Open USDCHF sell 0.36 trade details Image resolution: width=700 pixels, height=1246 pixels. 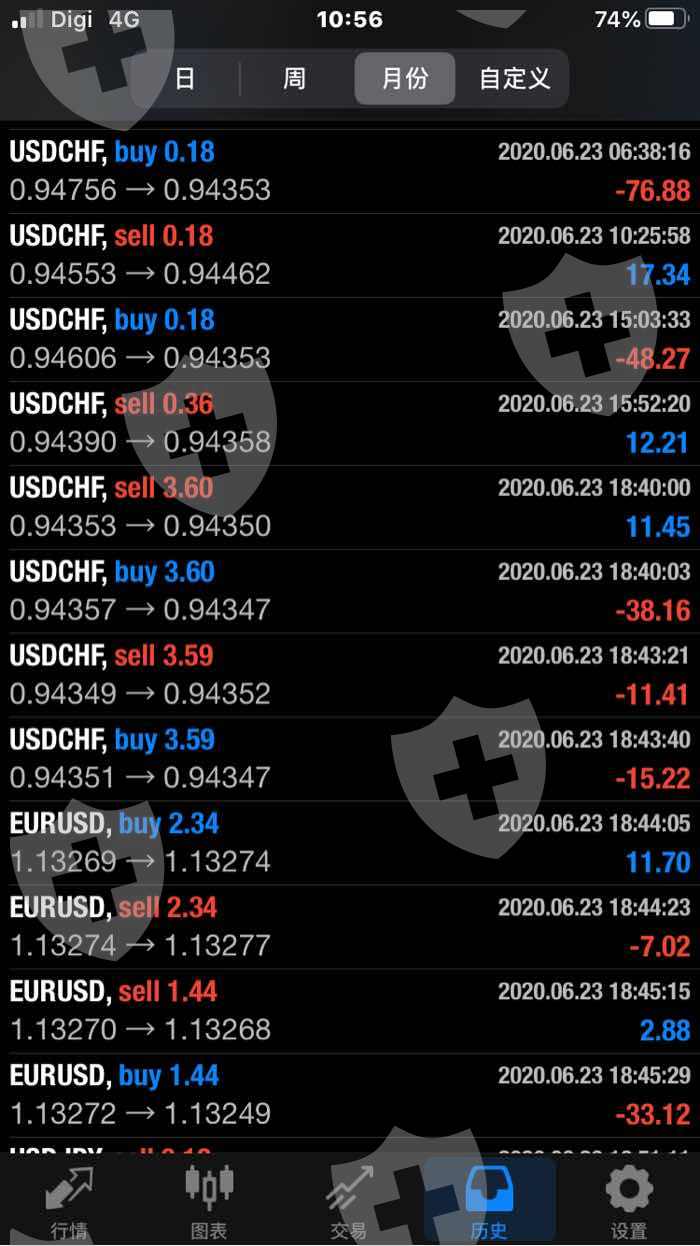pos(350,423)
